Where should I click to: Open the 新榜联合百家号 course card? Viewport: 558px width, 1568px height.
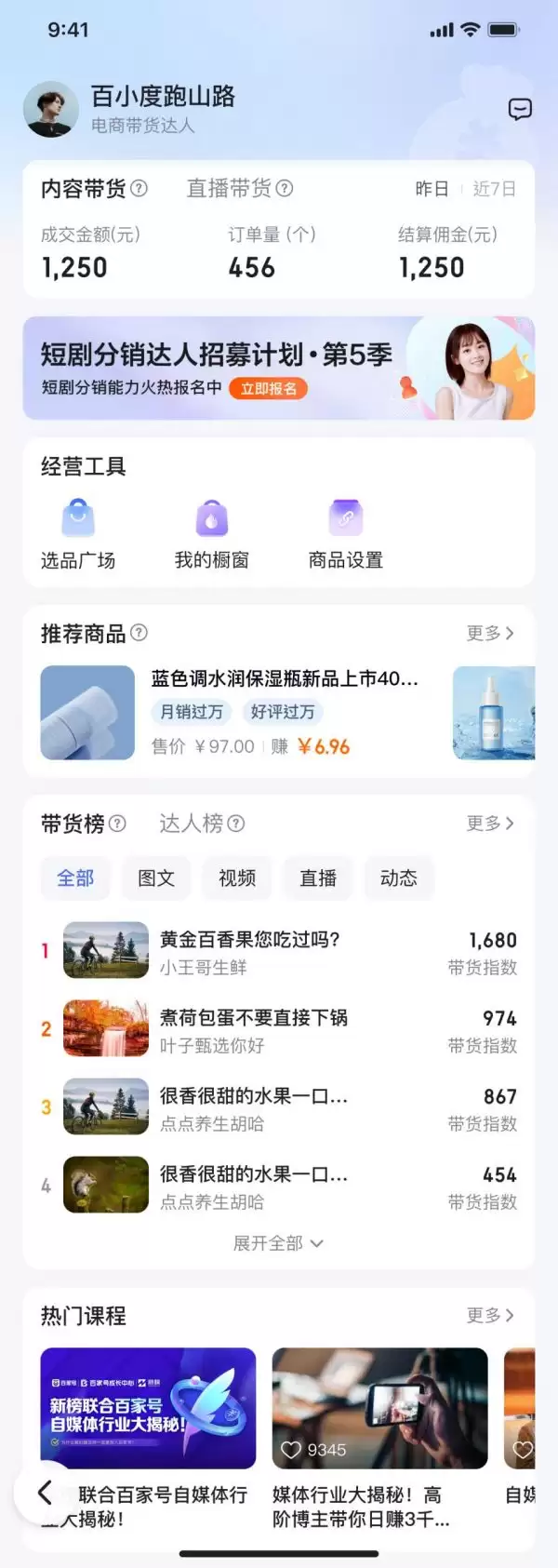coord(148,1409)
